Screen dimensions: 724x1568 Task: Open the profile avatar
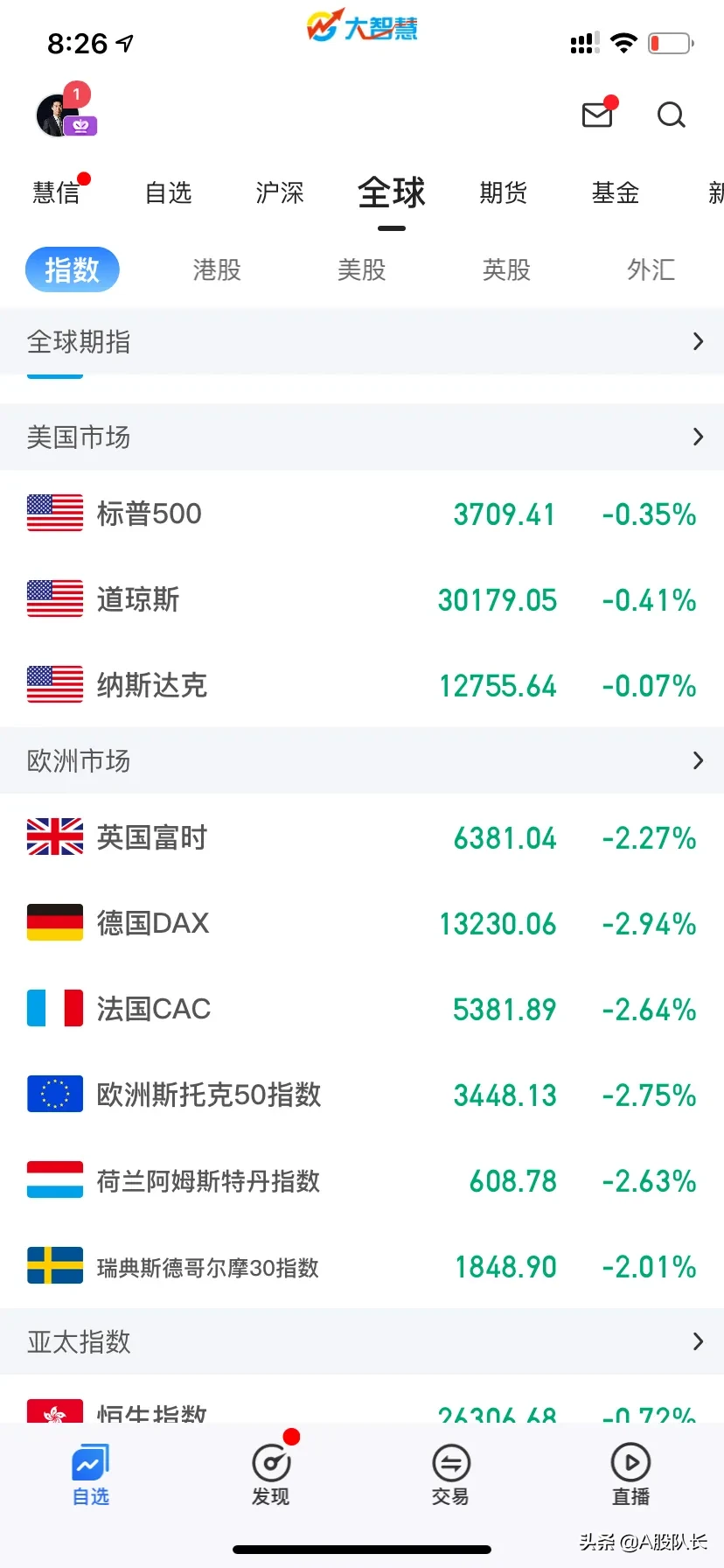click(x=58, y=115)
